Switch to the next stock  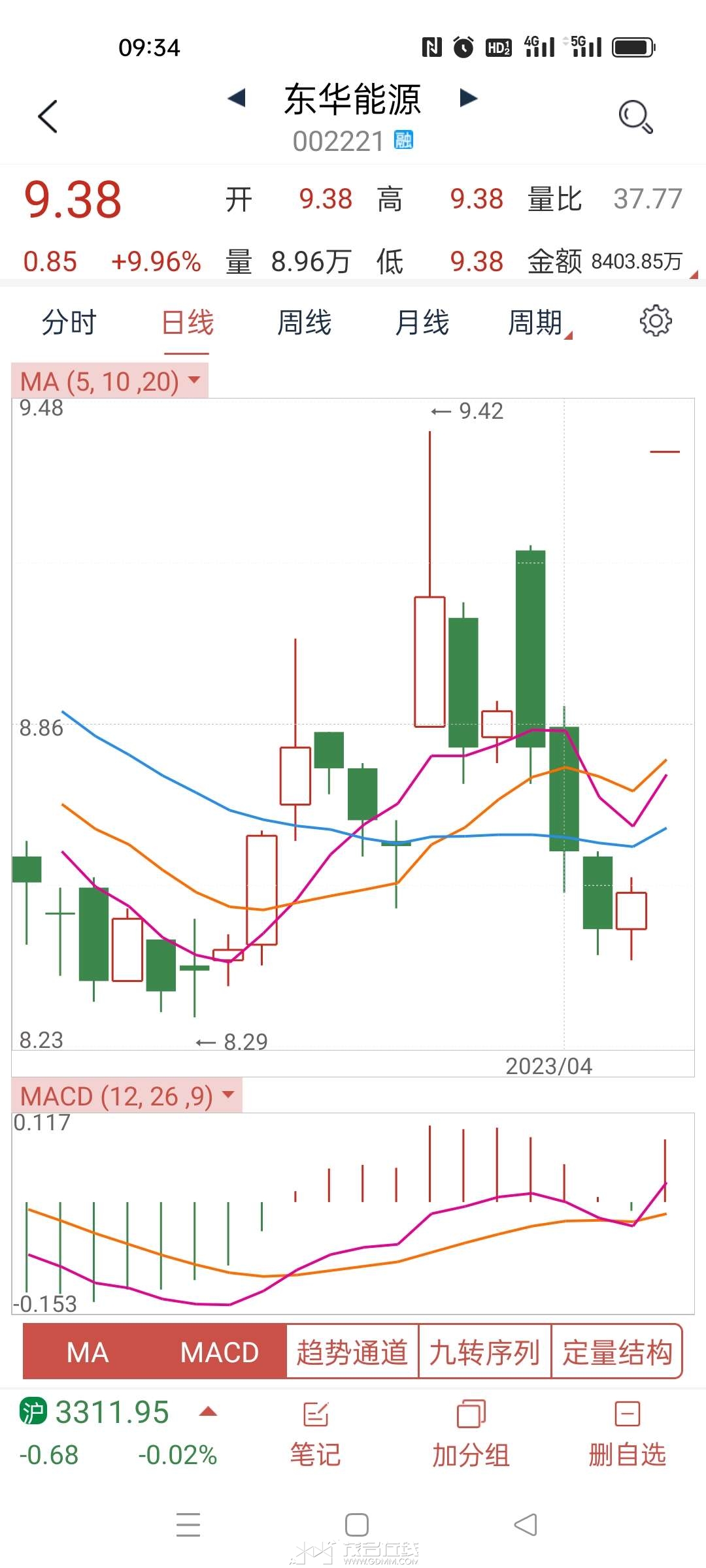click(x=468, y=98)
